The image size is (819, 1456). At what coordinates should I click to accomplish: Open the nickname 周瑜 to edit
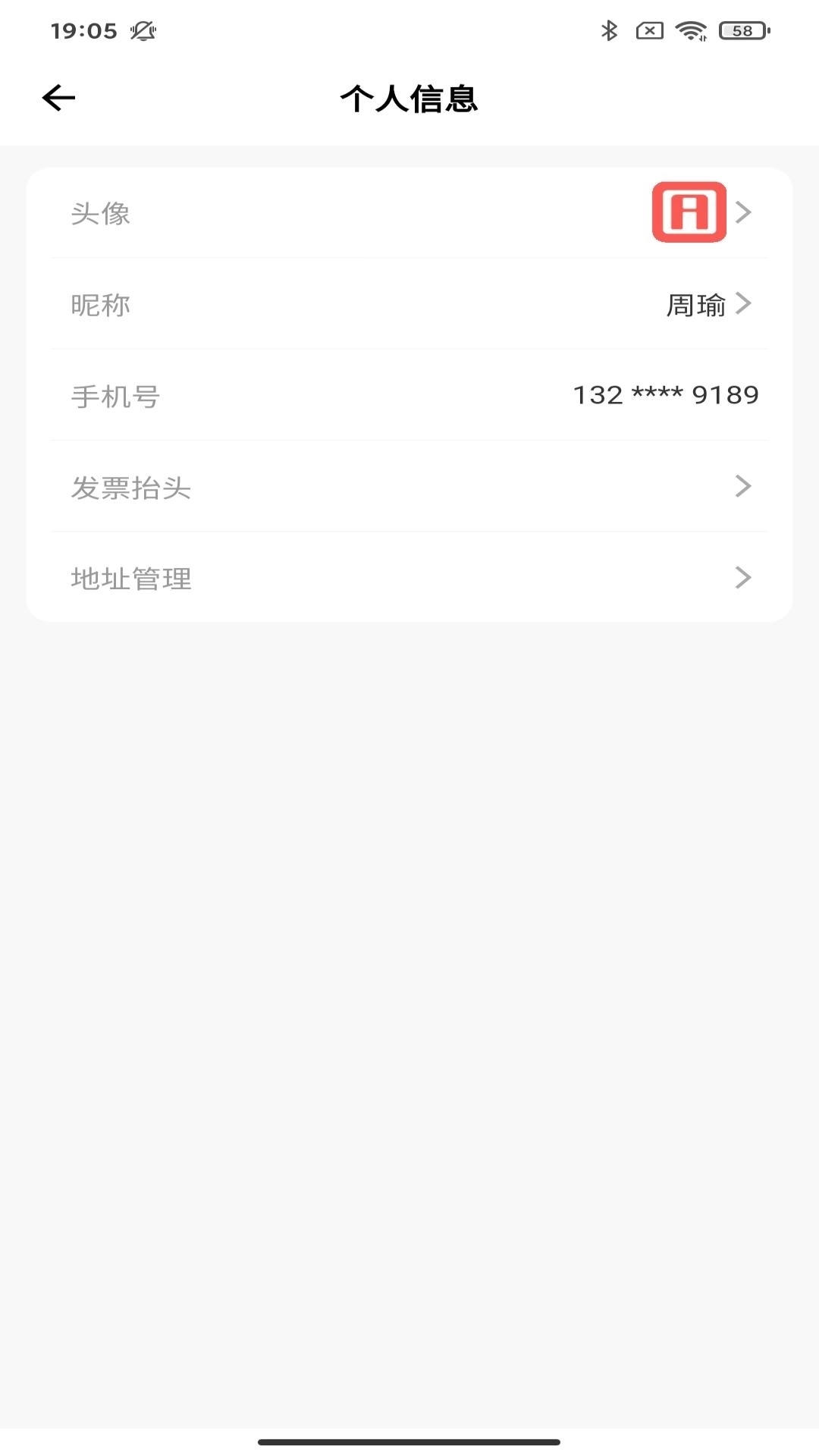click(x=698, y=305)
